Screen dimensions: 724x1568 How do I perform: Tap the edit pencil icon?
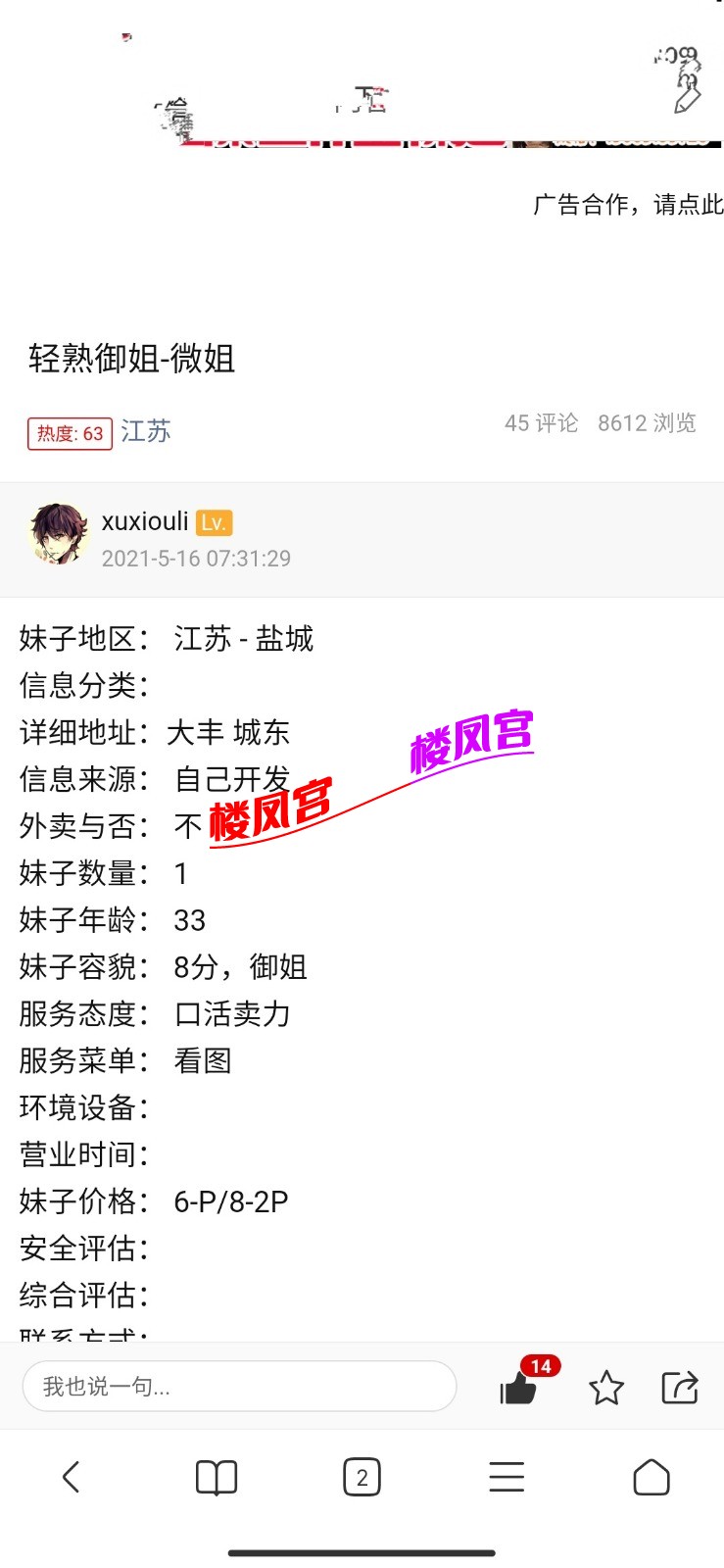(688, 98)
